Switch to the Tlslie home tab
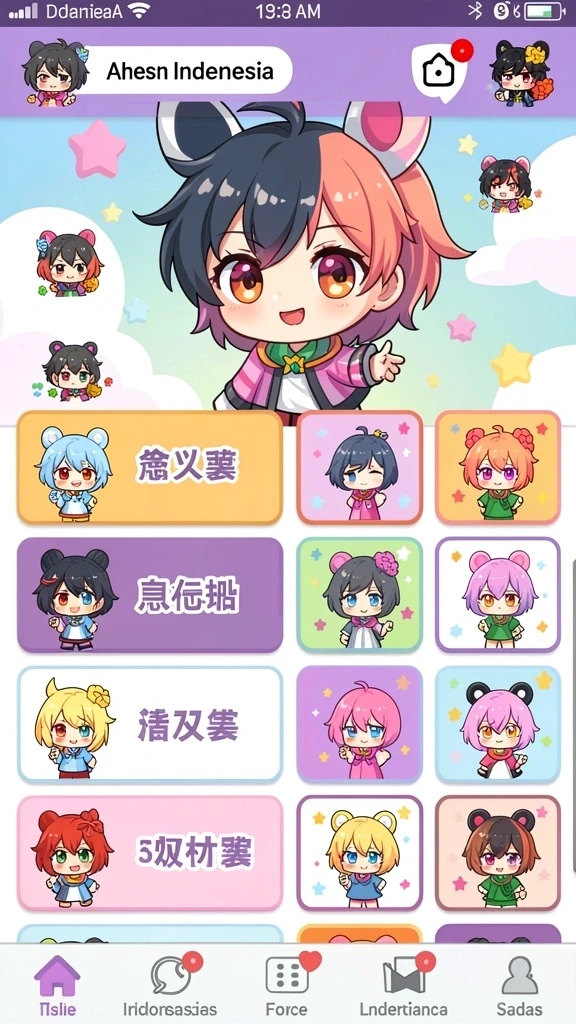The height and width of the screenshot is (1024, 576). tap(57, 984)
